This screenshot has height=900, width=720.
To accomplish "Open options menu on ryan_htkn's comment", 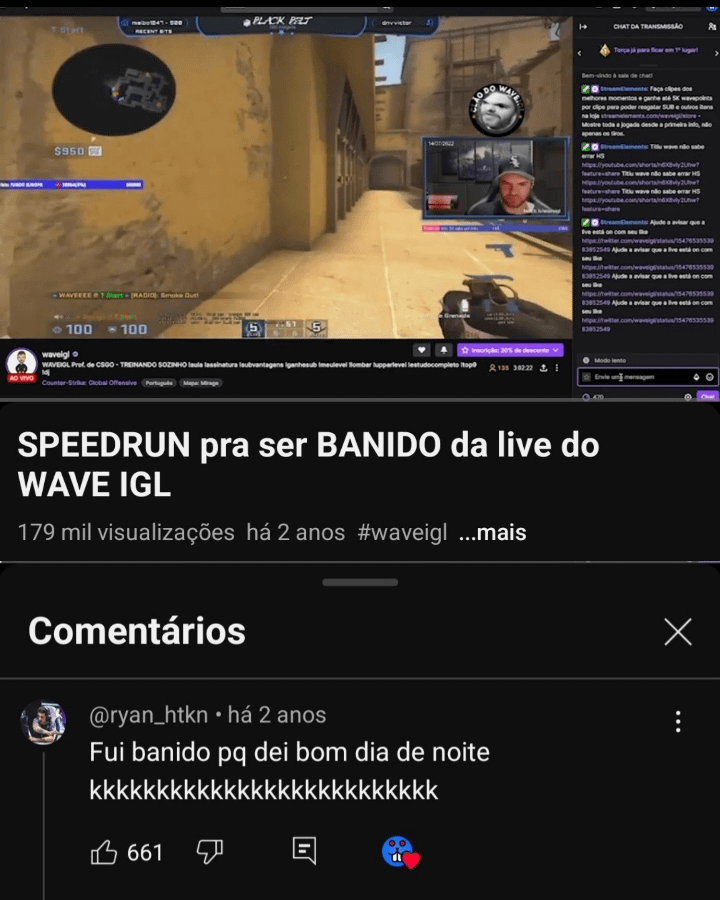I will click(678, 721).
